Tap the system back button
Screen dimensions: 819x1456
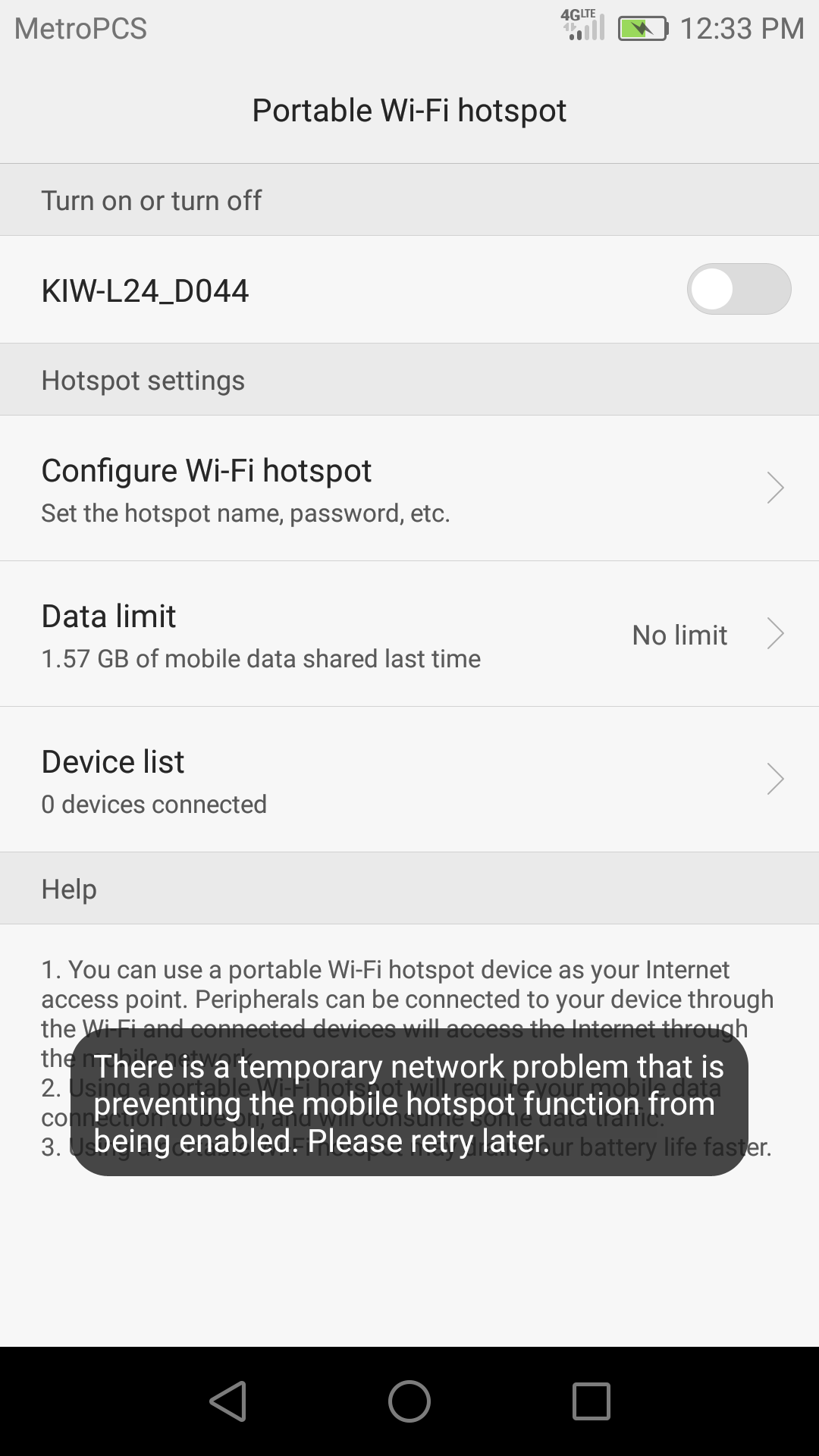pos(227,1401)
